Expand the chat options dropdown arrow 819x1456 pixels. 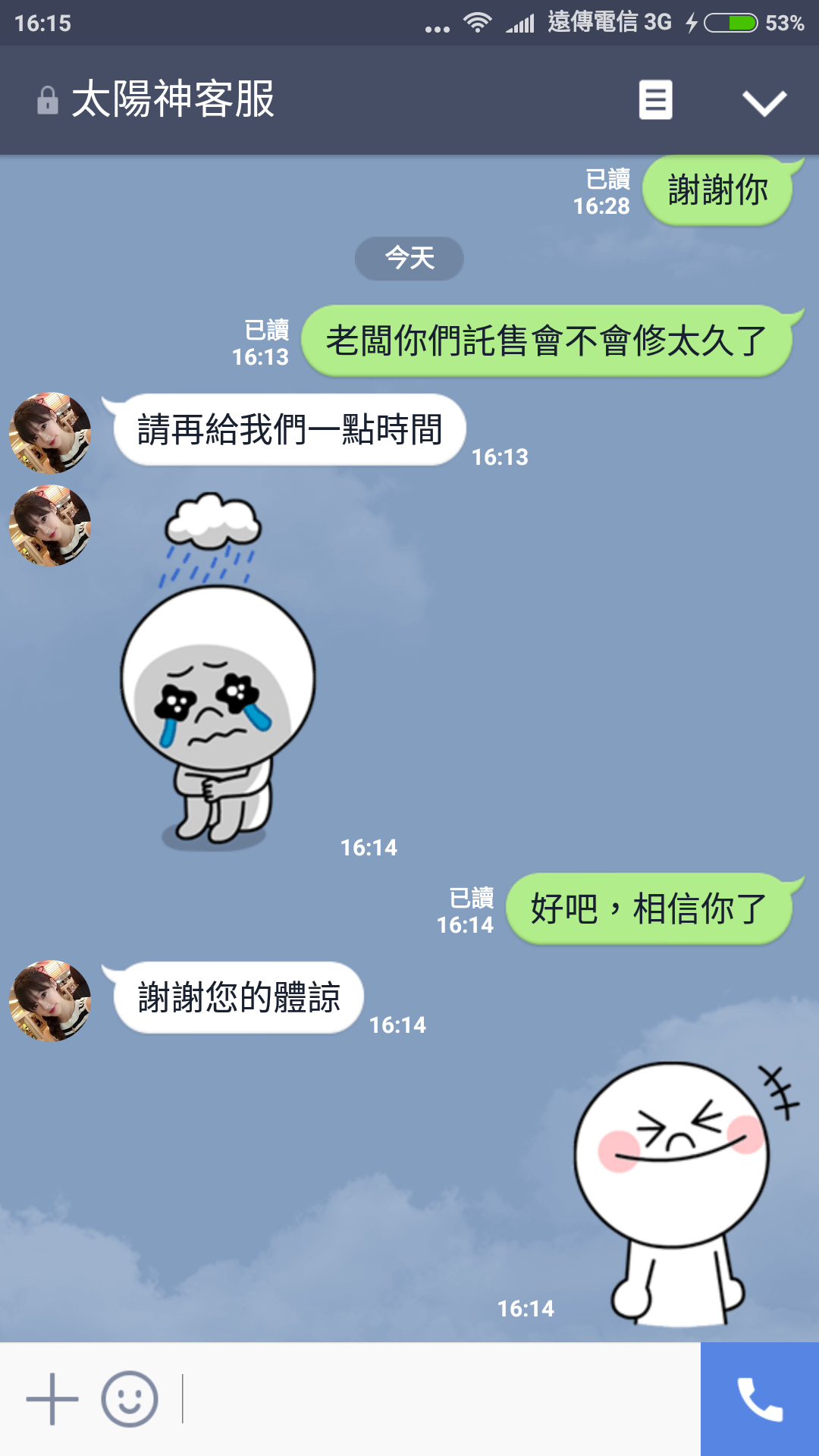764,102
